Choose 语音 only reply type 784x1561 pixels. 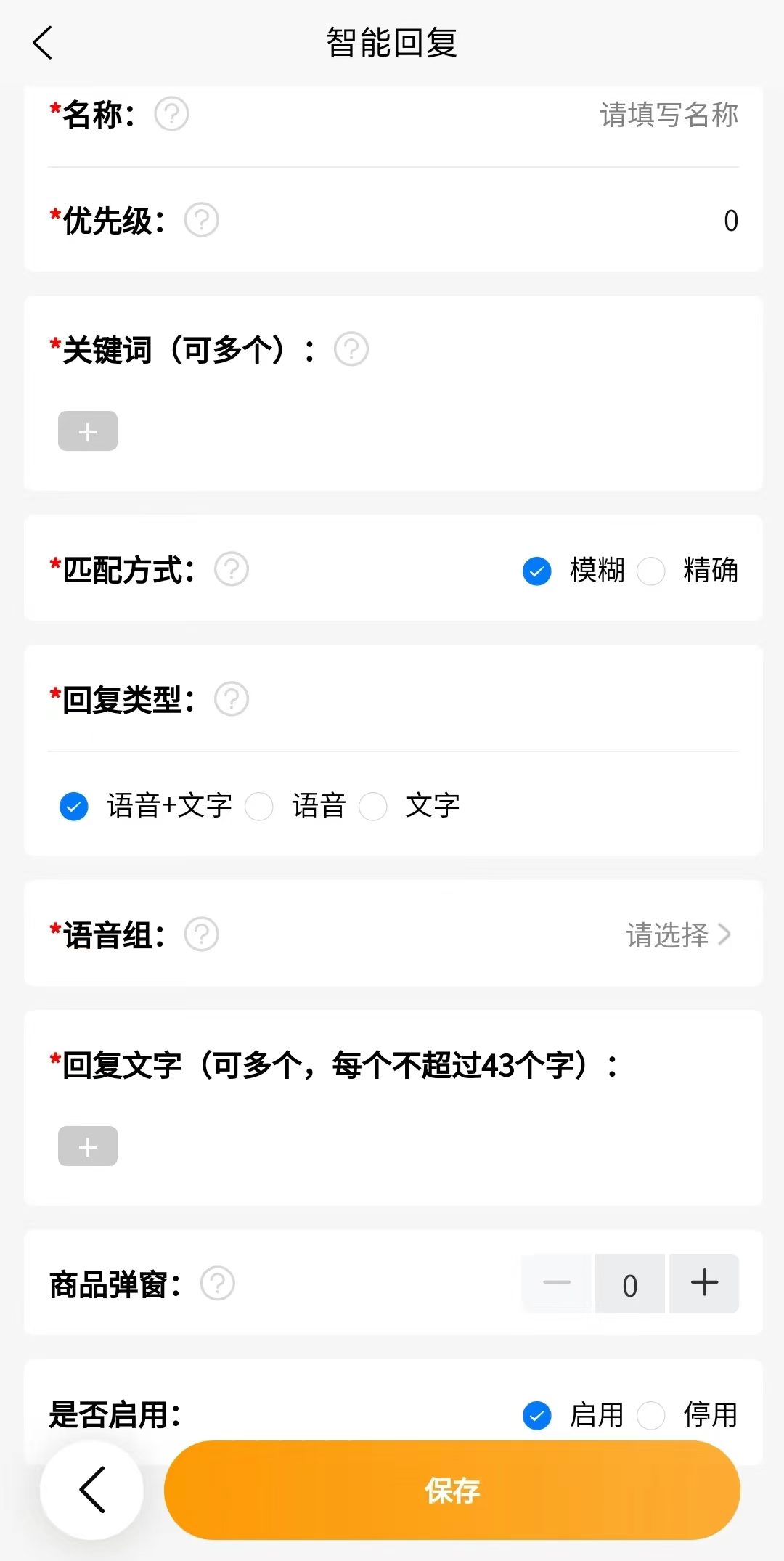pos(259,806)
